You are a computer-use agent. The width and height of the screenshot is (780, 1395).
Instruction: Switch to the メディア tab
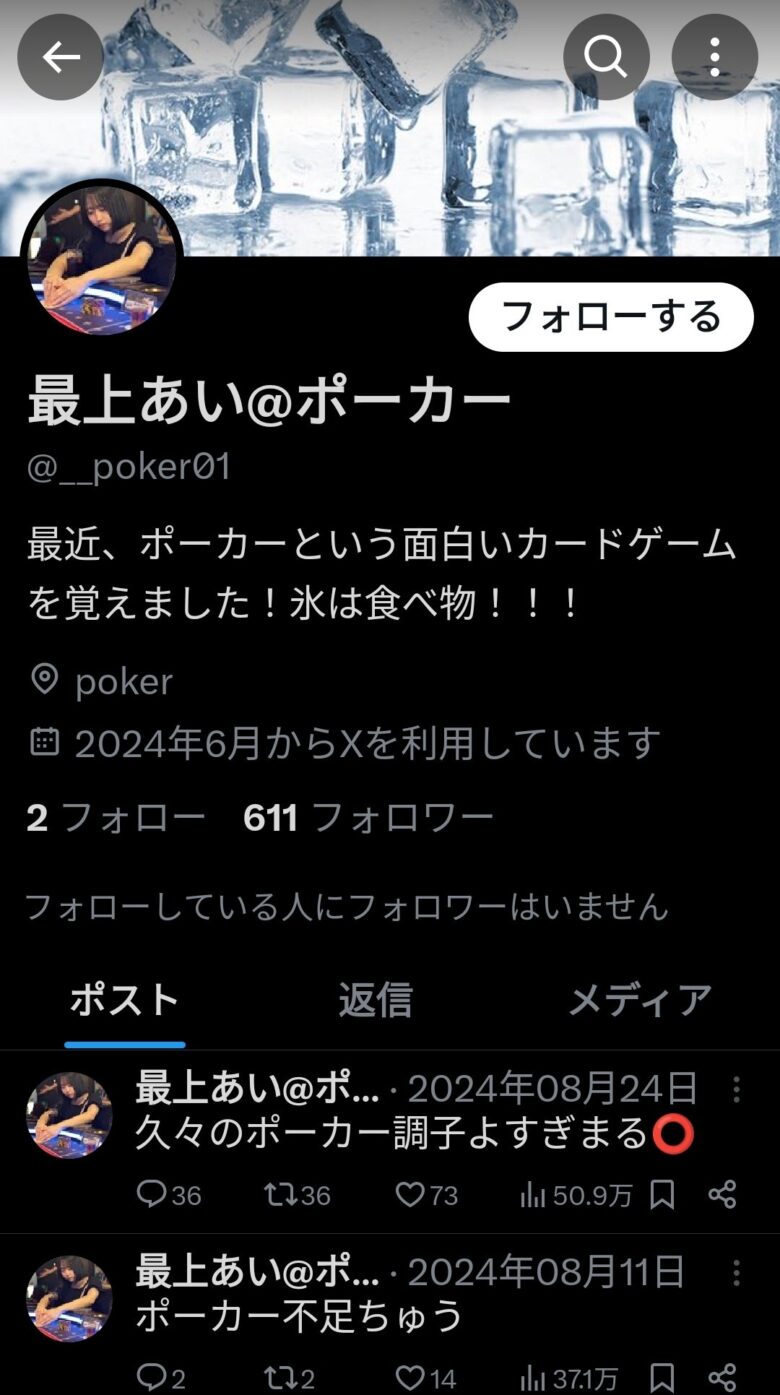[x=640, y=999]
